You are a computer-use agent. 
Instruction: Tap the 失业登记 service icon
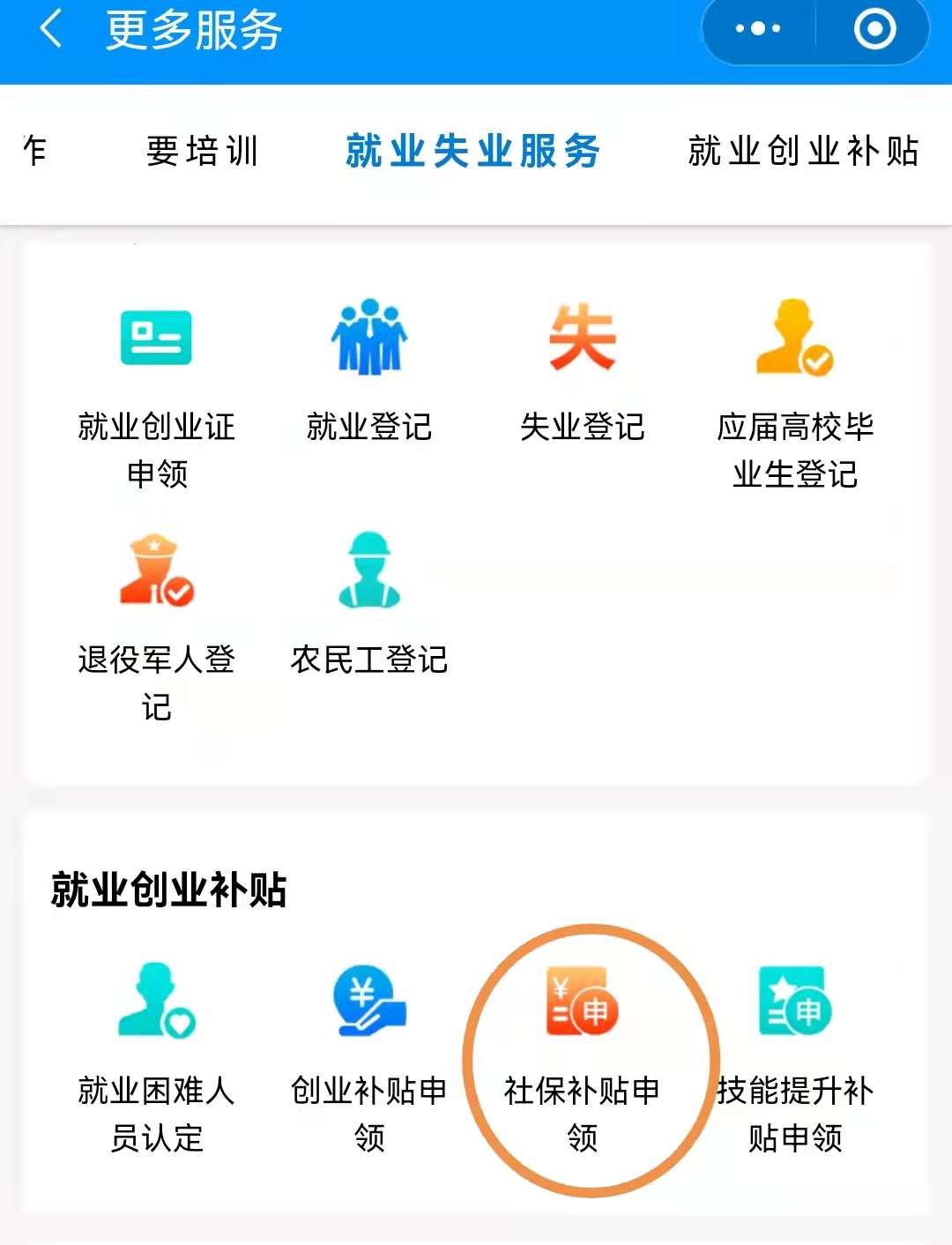tap(582, 339)
